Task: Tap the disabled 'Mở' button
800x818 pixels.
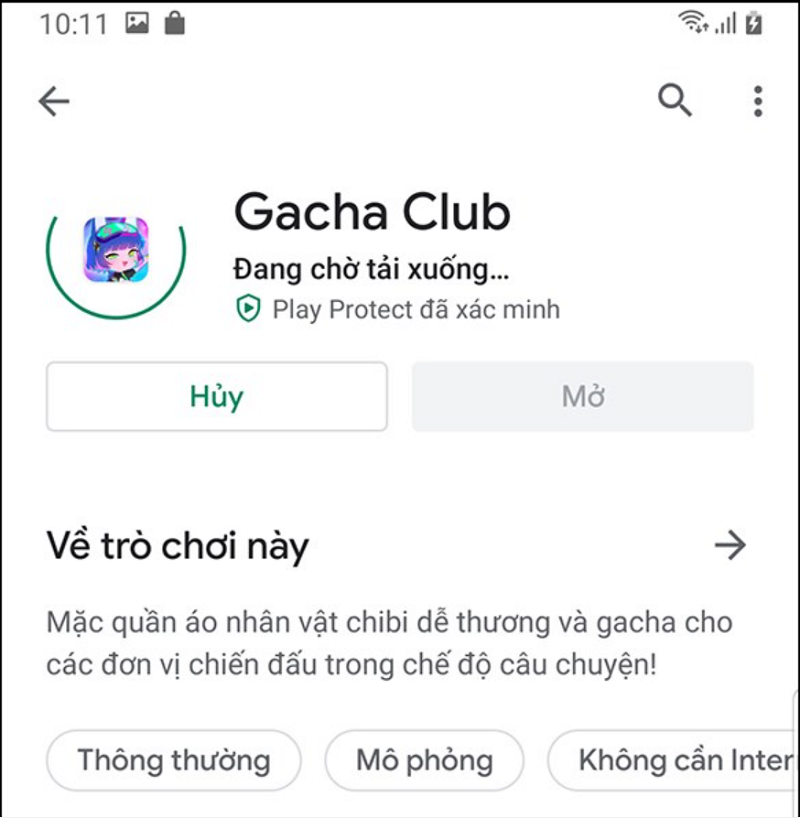Action: 584,396
